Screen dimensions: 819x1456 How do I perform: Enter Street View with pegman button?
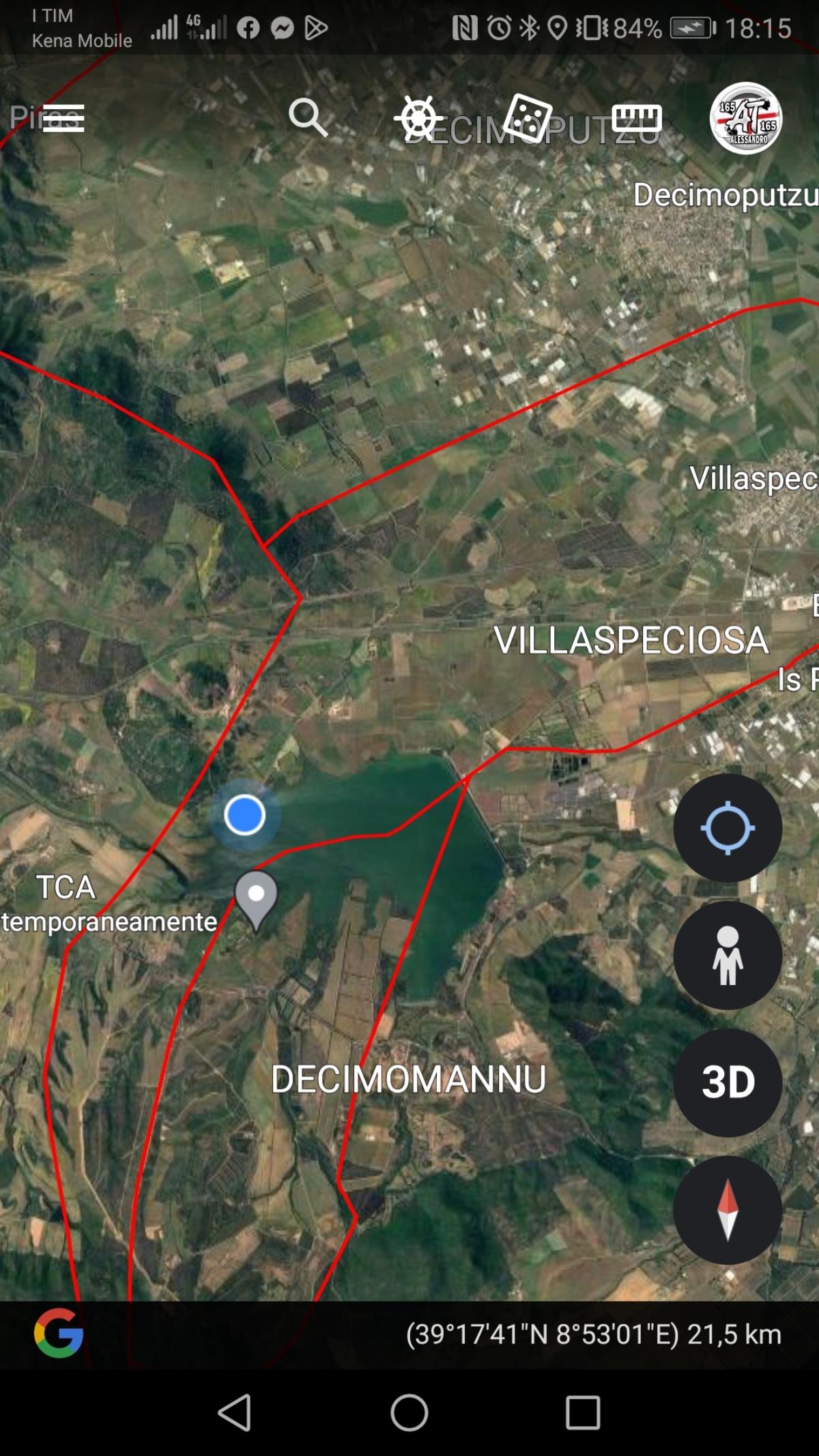click(728, 955)
